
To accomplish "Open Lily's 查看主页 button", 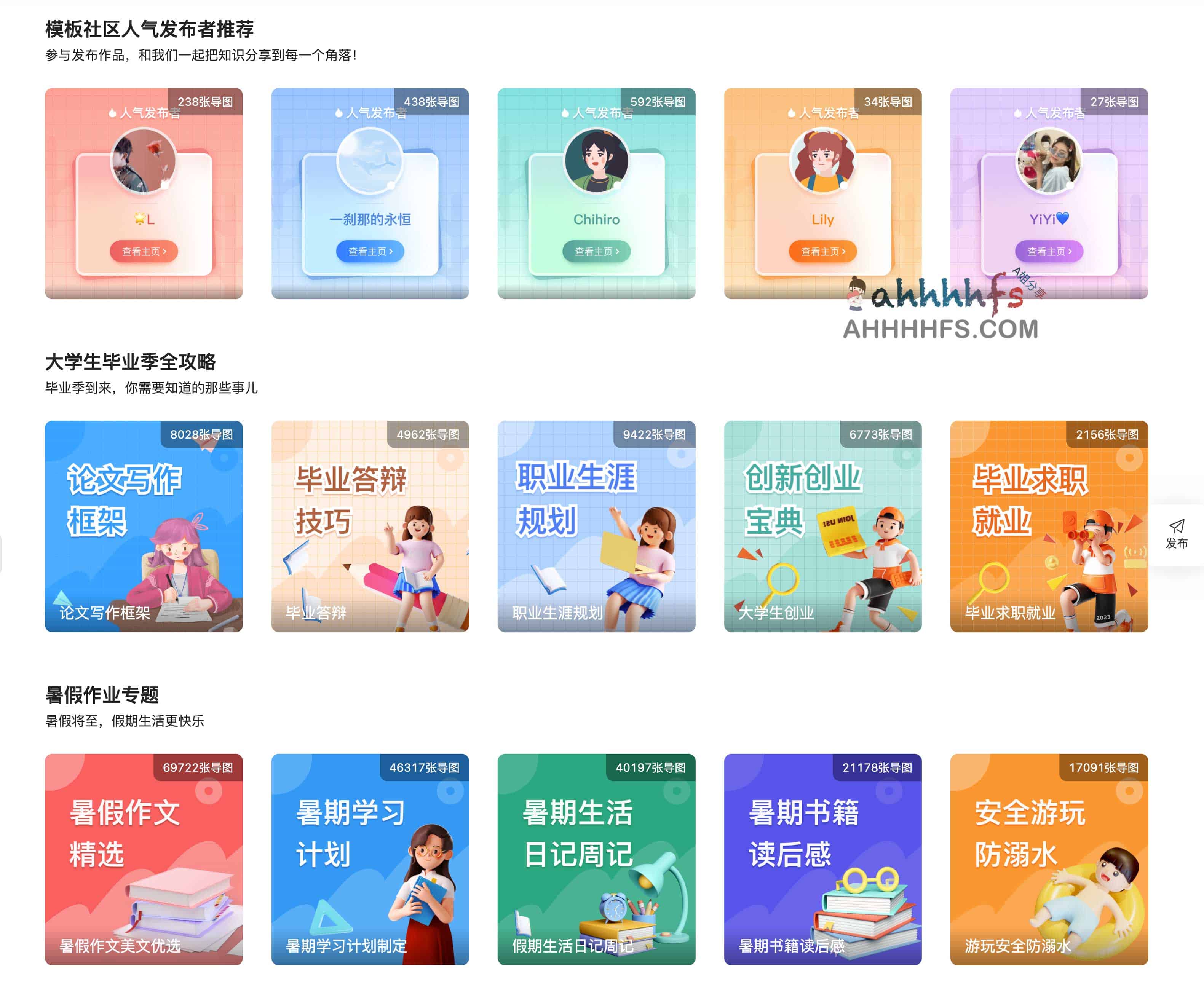I will (x=822, y=251).
